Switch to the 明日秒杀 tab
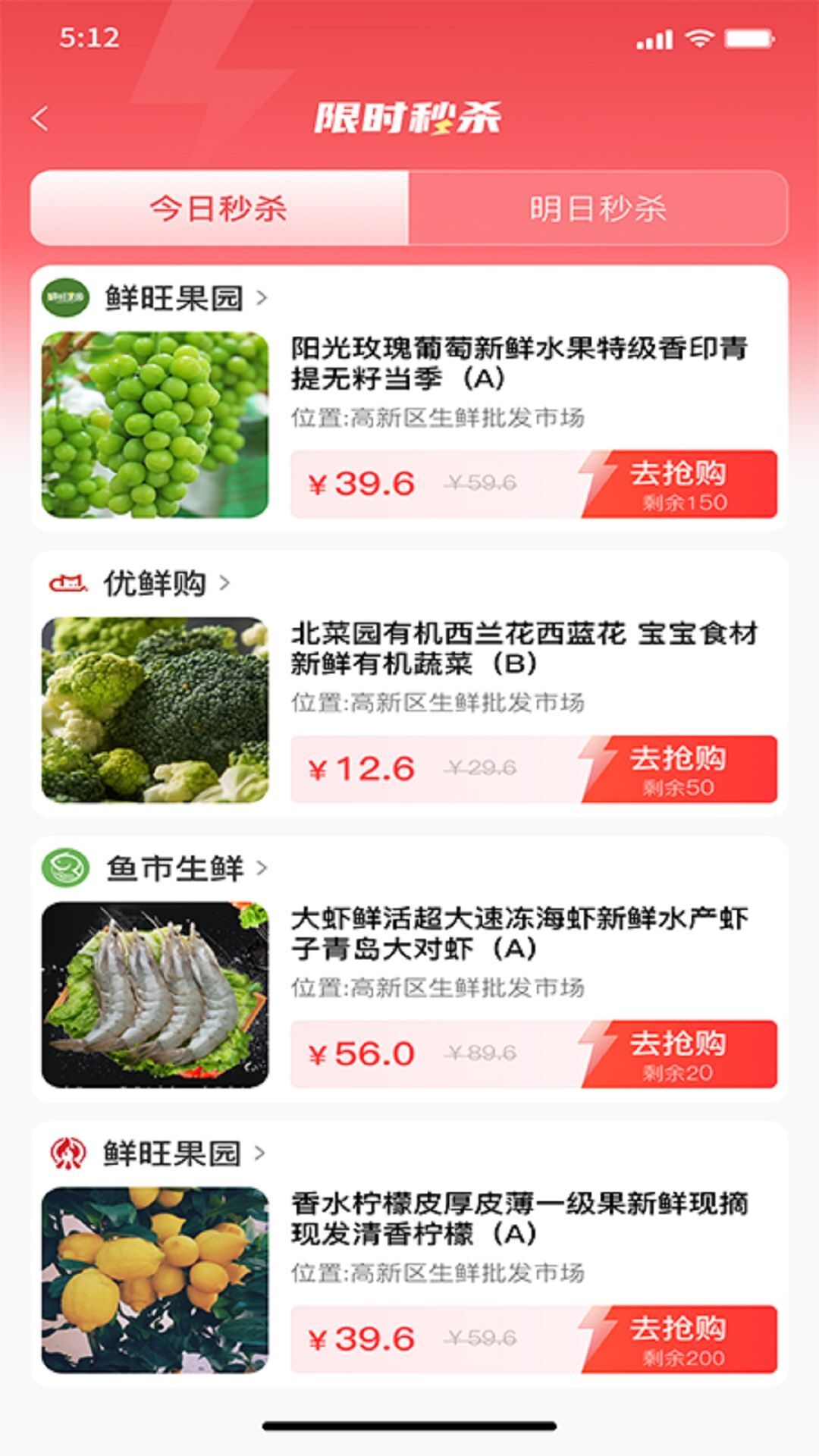 [x=599, y=209]
